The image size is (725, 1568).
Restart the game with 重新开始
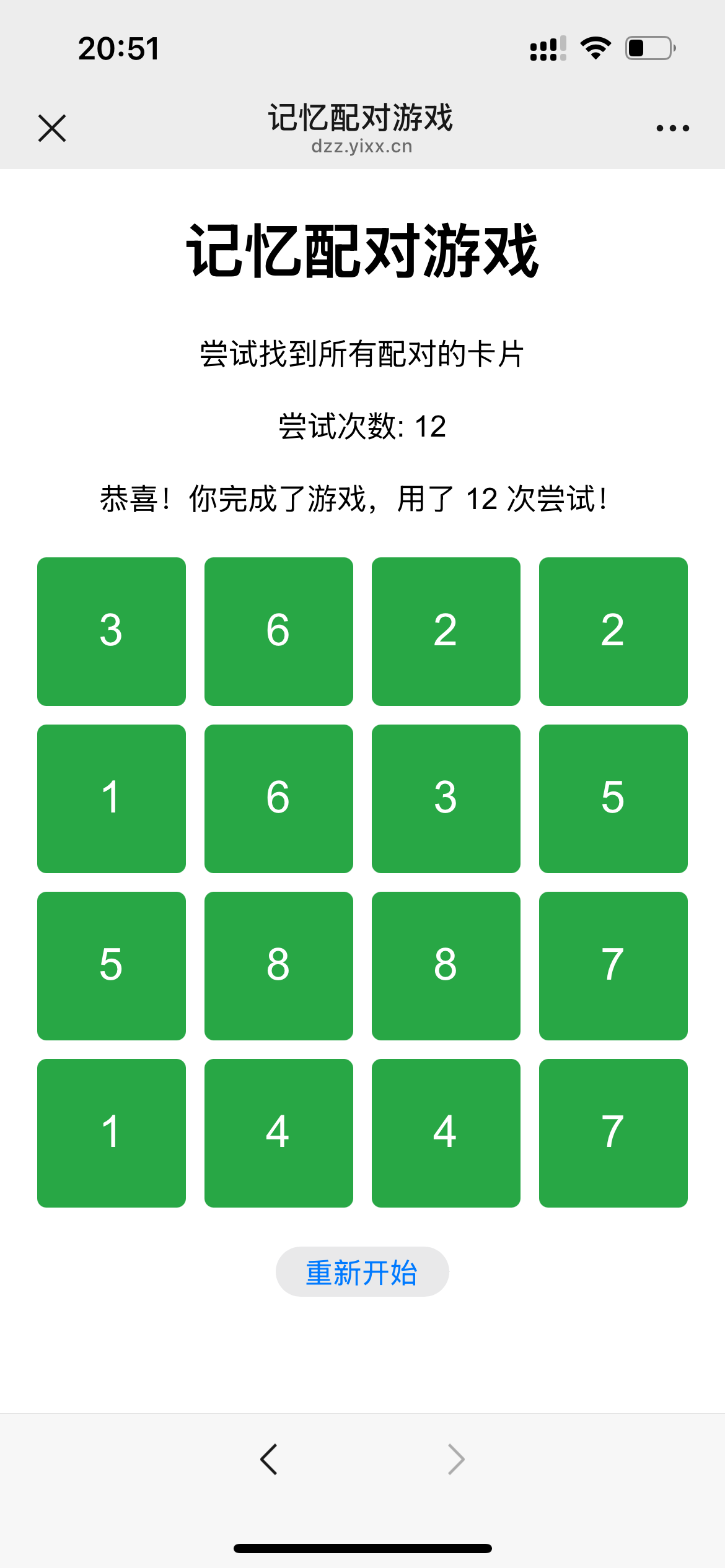362,1272
